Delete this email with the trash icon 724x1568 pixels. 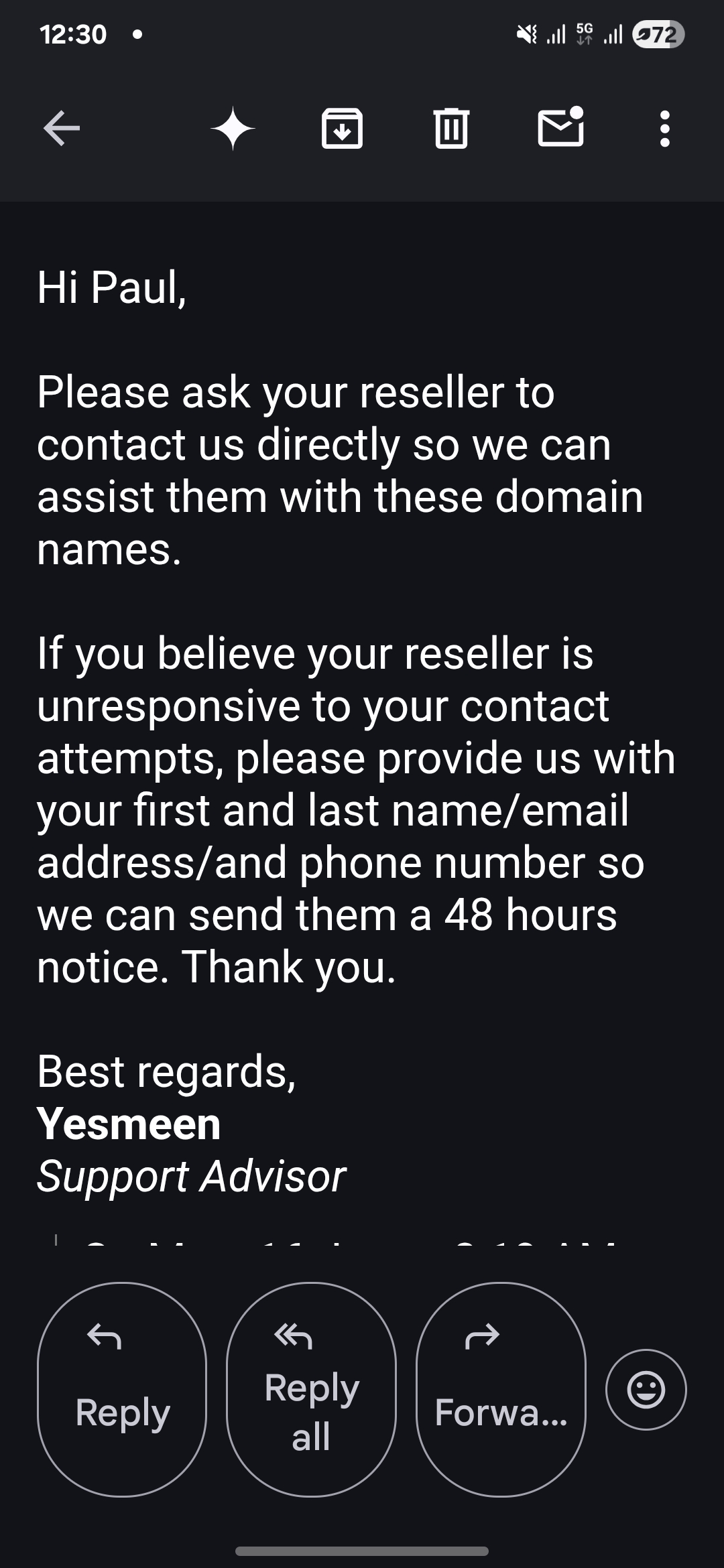tap(451, 128)
